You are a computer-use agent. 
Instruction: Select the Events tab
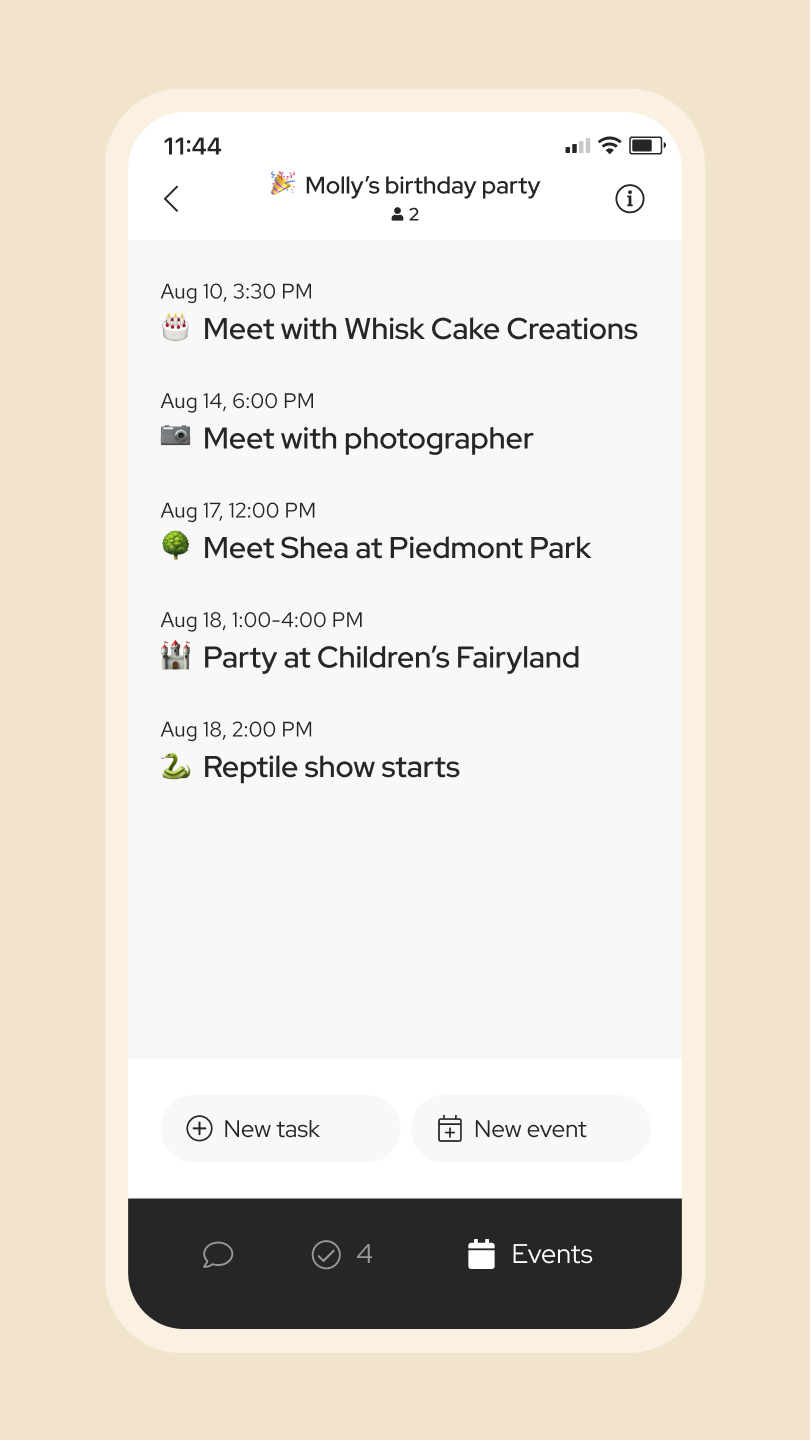530,1254
